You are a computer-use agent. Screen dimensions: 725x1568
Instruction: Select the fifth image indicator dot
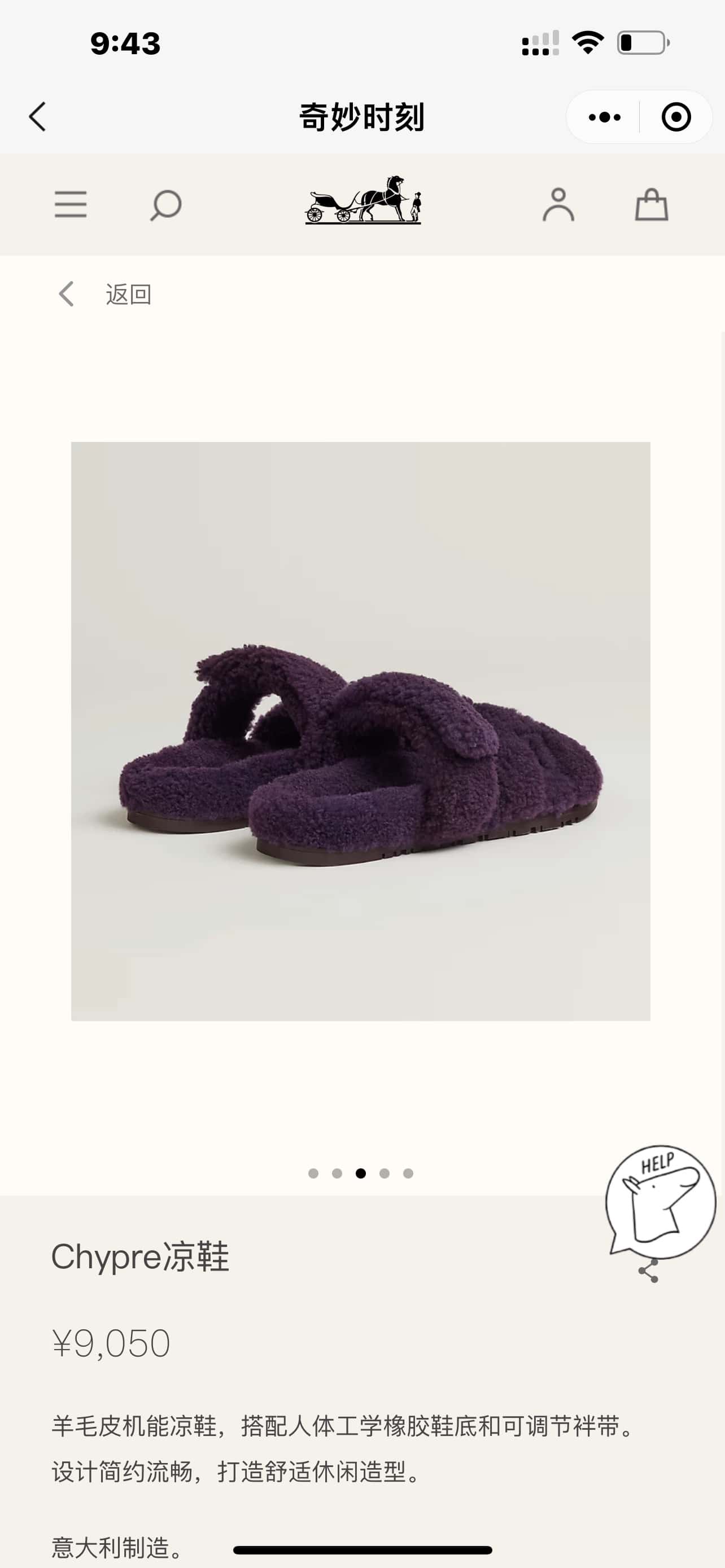click(408, 1173)
